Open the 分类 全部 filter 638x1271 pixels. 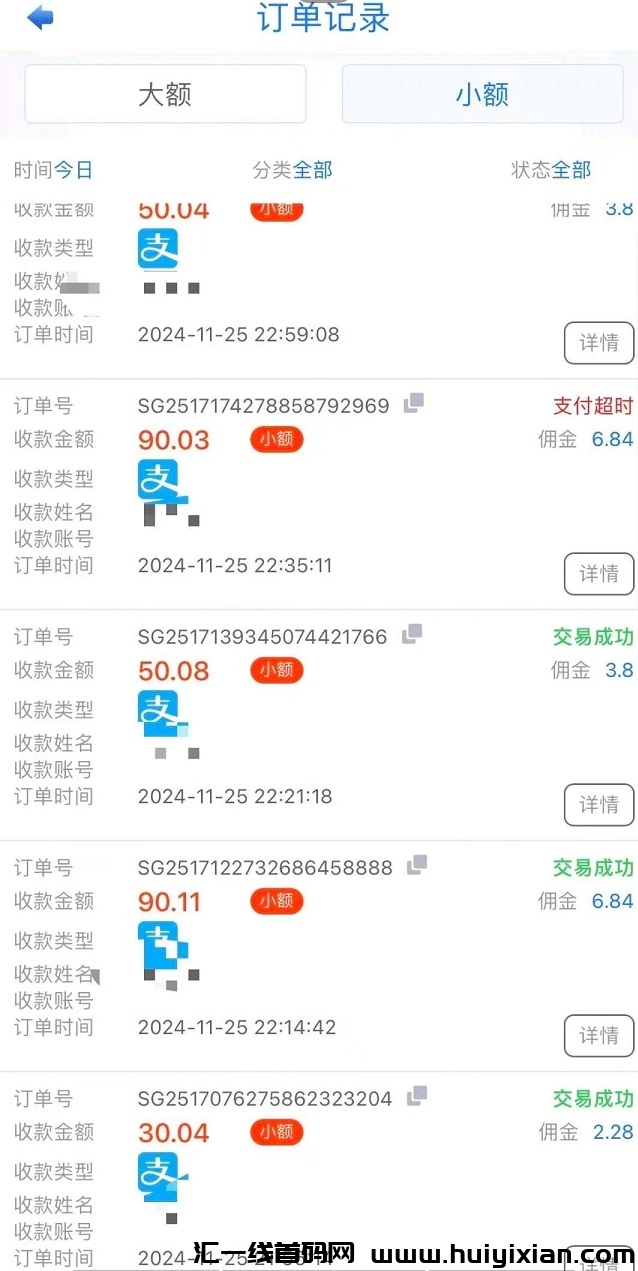[292, 170]
